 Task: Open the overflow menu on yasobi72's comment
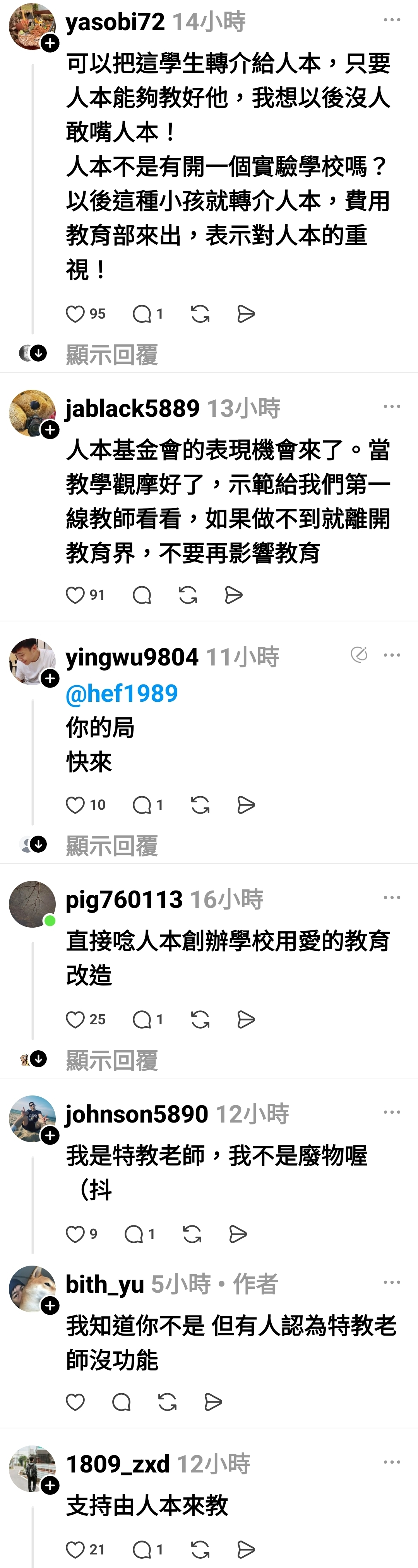click(392, 20)
